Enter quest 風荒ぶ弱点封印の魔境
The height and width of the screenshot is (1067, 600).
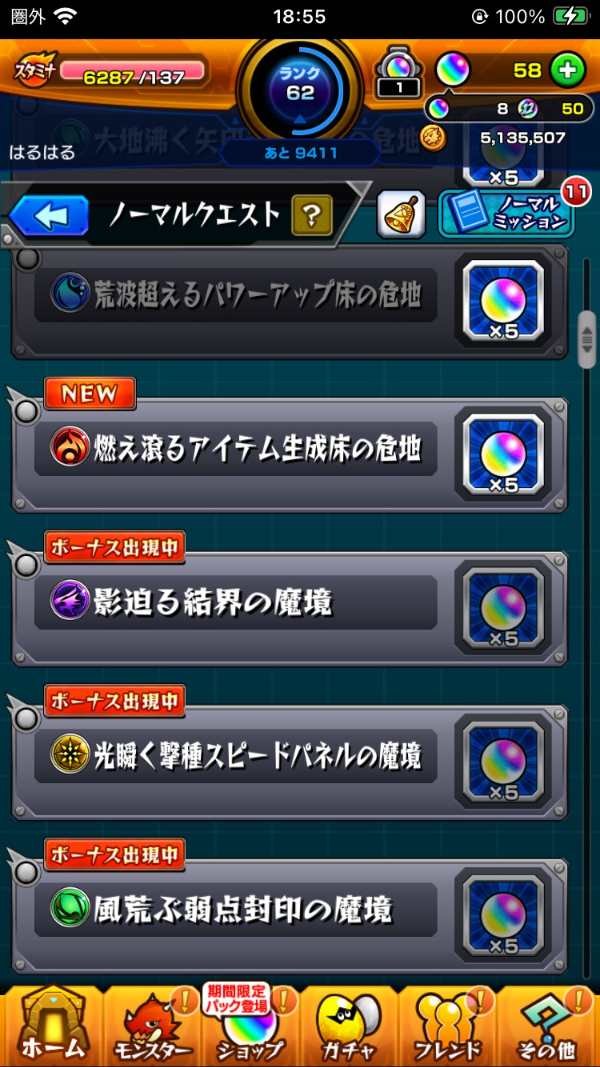point(236,910)
